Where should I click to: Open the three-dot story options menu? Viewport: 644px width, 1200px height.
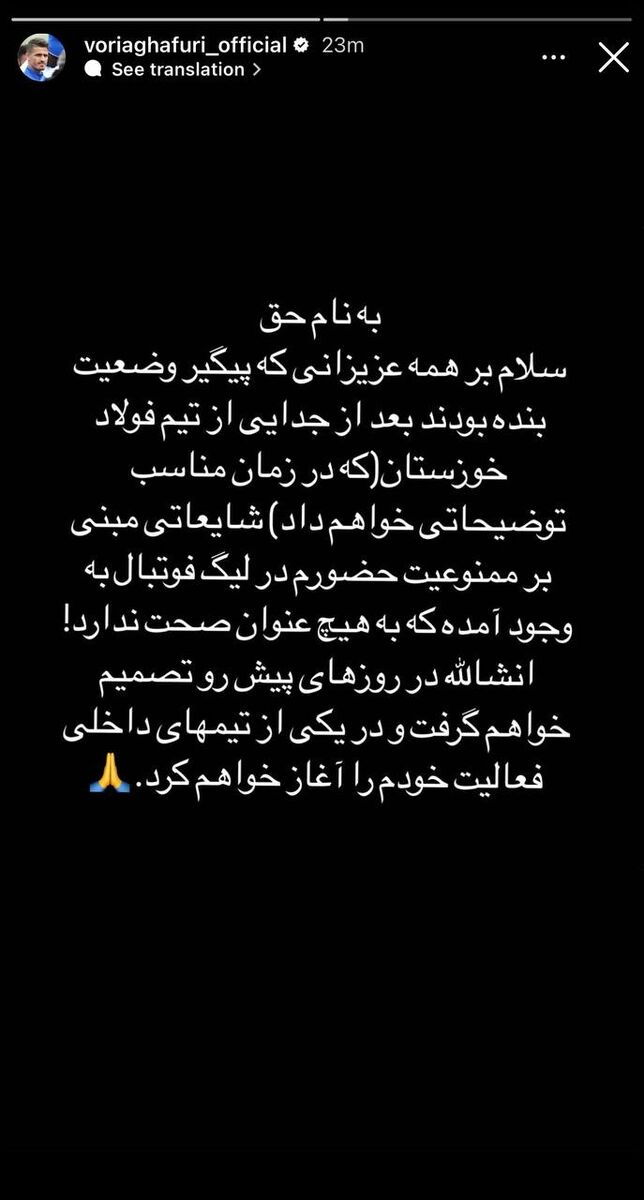coord(554,58)
